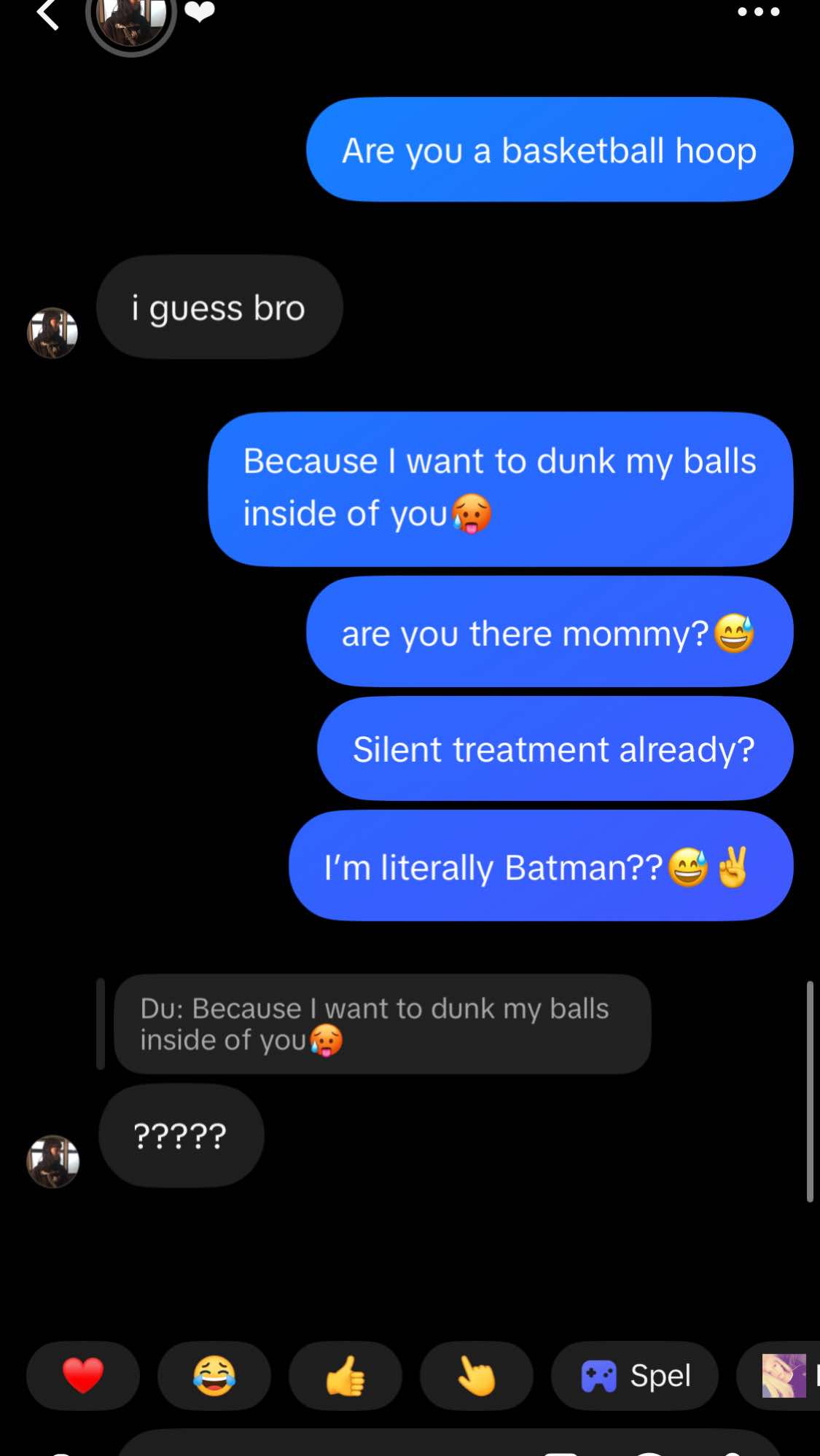Send the crying-laughing emoji quick reply
Screen dimensions: 820x1456
coord(214,1376)
